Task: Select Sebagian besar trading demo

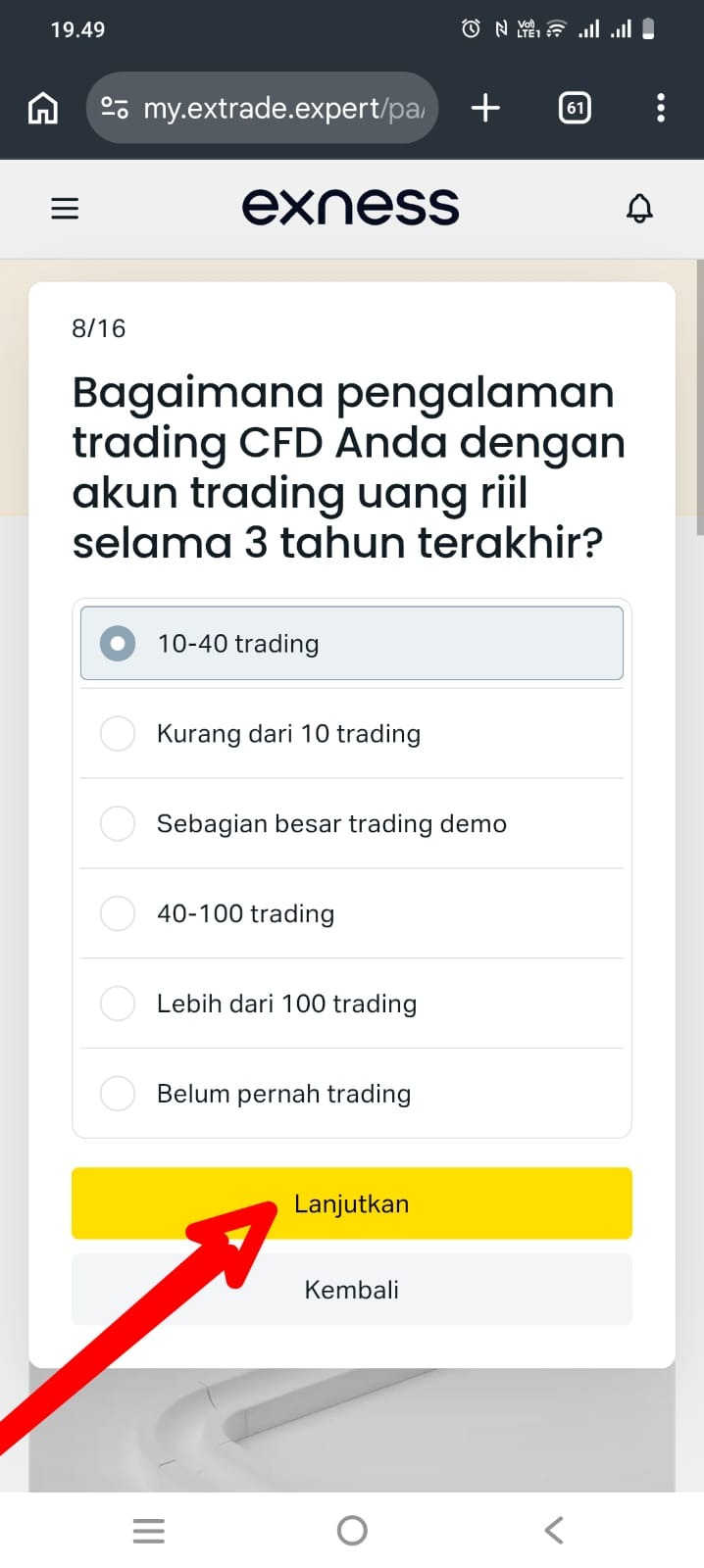Action: pyautogui.click(x=351, y=823)
